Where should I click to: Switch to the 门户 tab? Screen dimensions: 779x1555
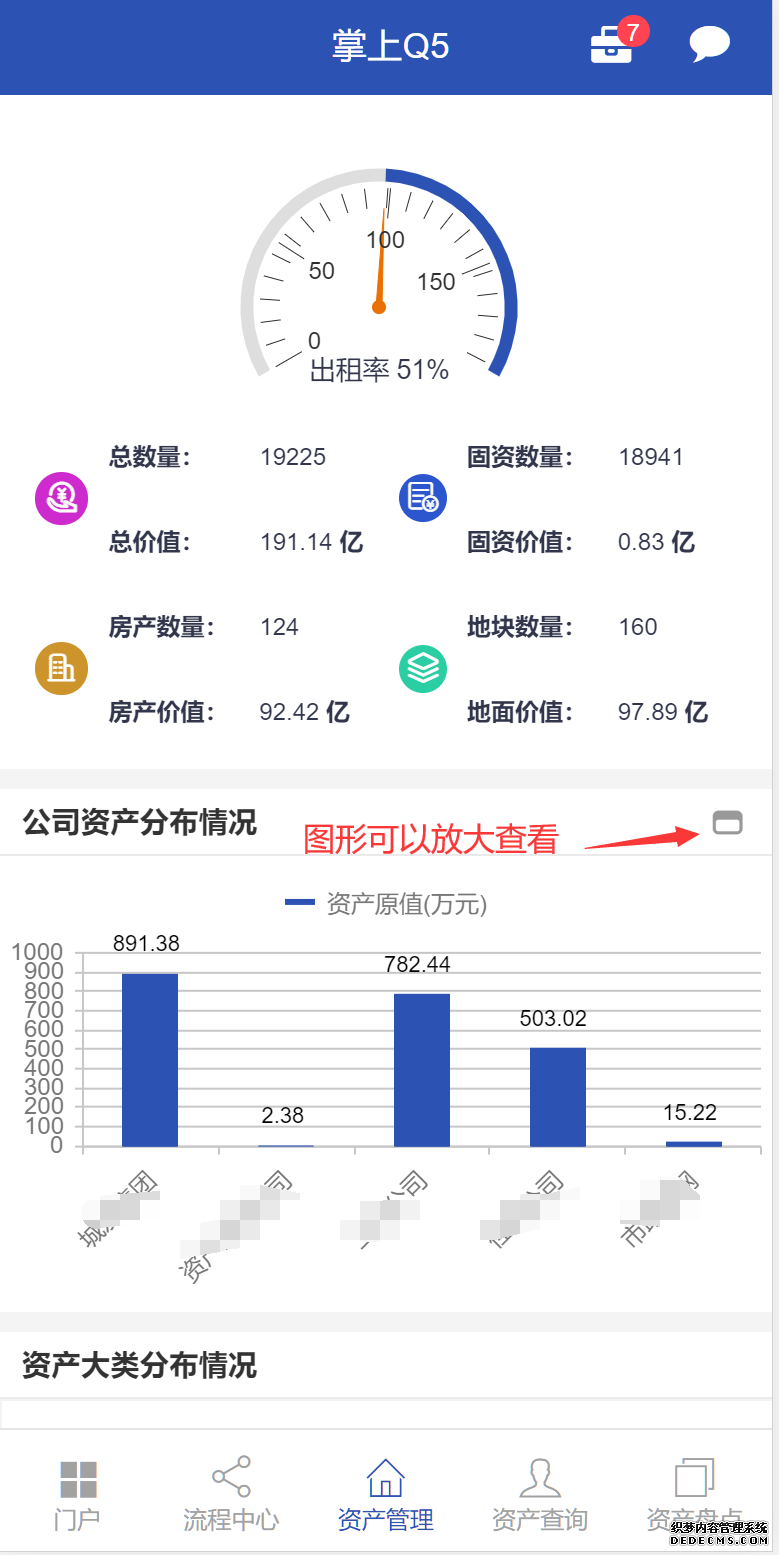pyautogui.click(x=78, y=1495)
